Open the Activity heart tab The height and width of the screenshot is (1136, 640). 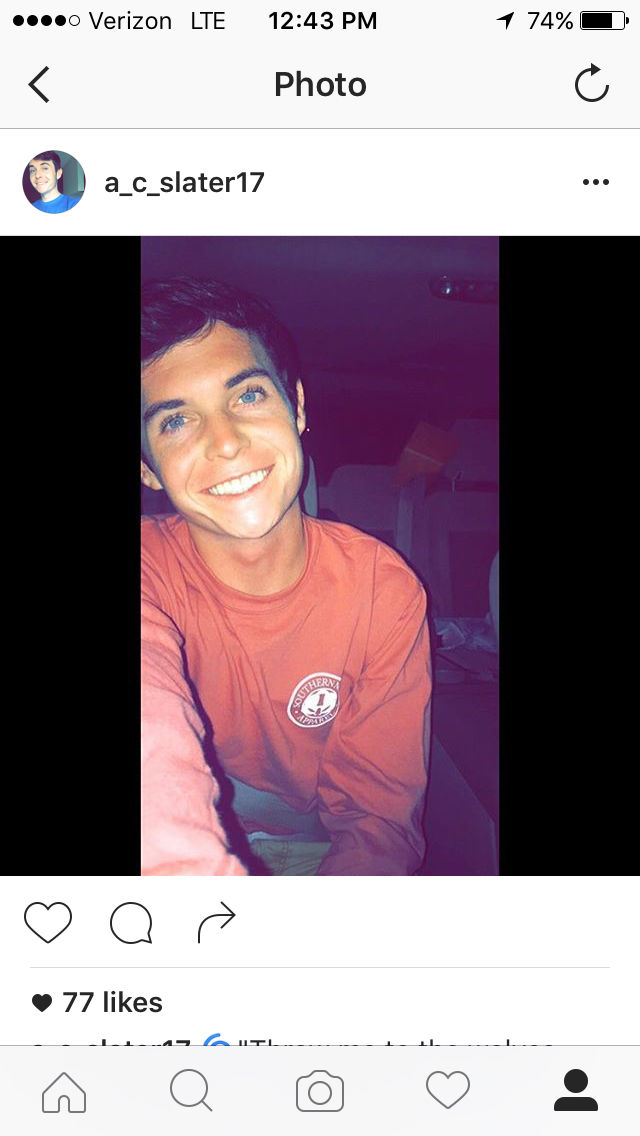[x=448, y=1091]
